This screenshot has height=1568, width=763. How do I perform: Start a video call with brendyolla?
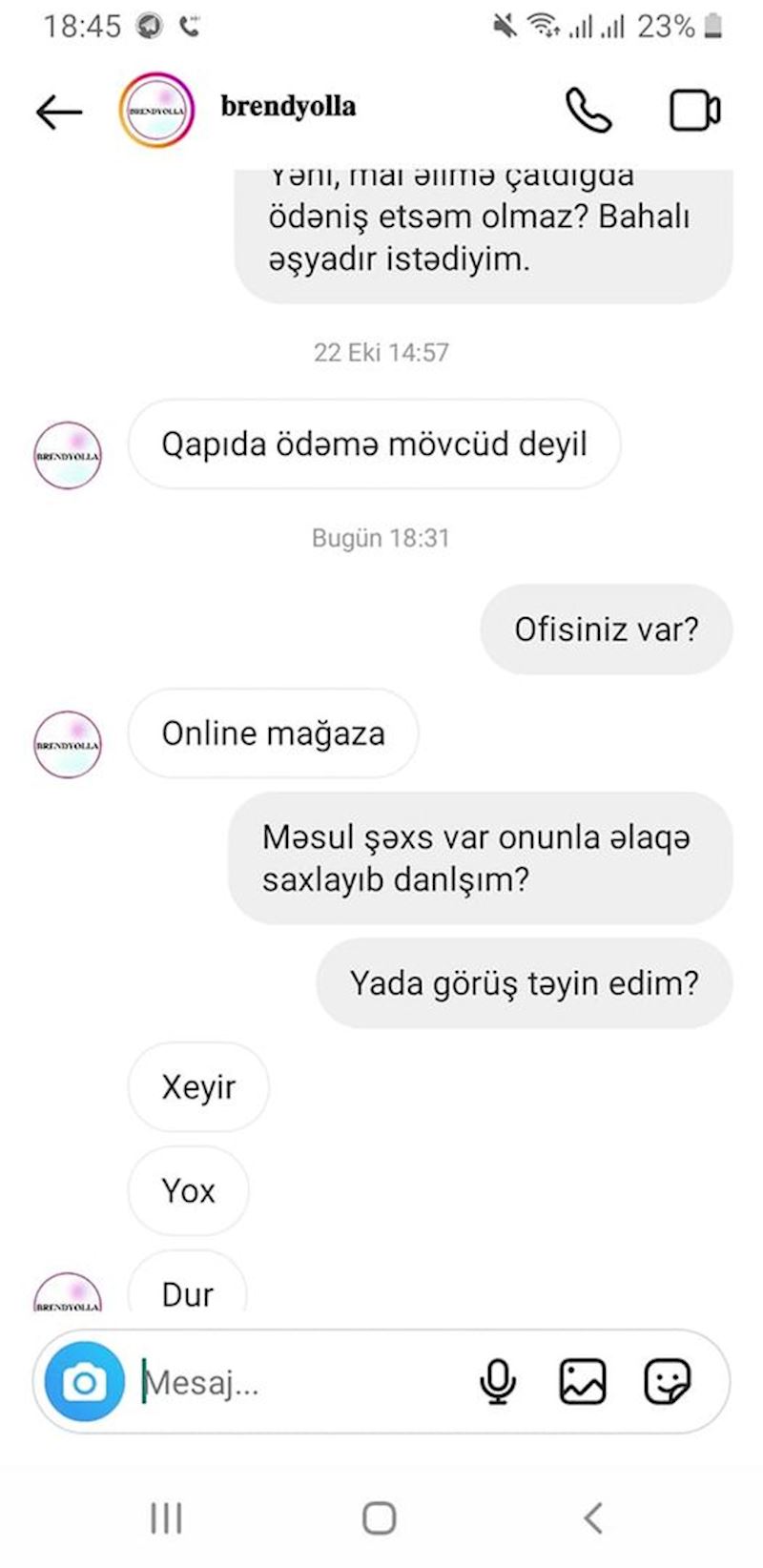[694, 111]
